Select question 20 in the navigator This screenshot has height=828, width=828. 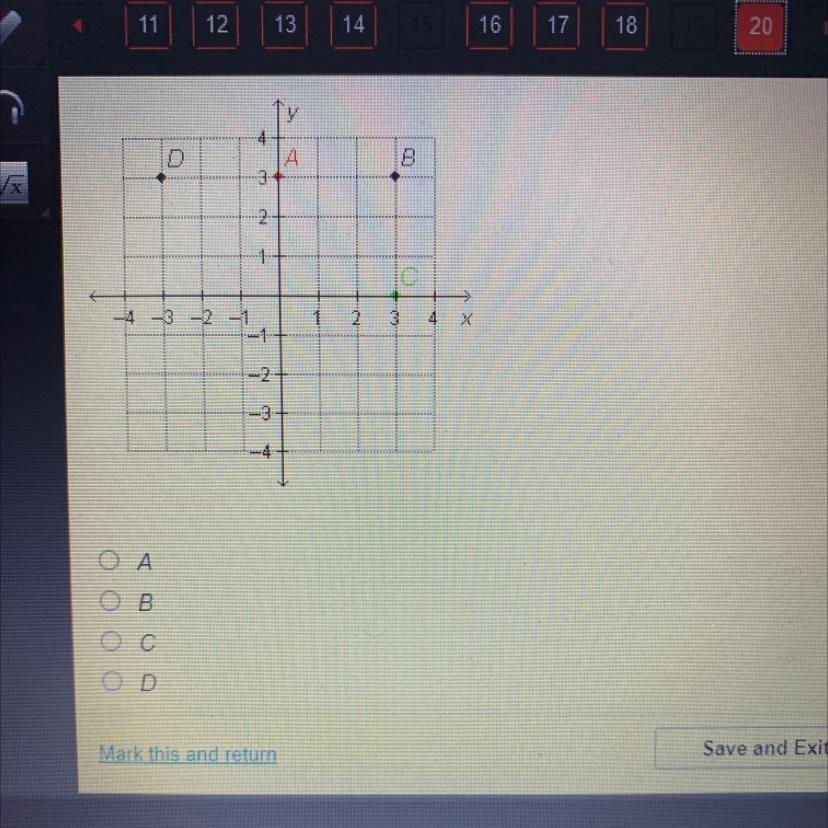[x=761, y=26]
